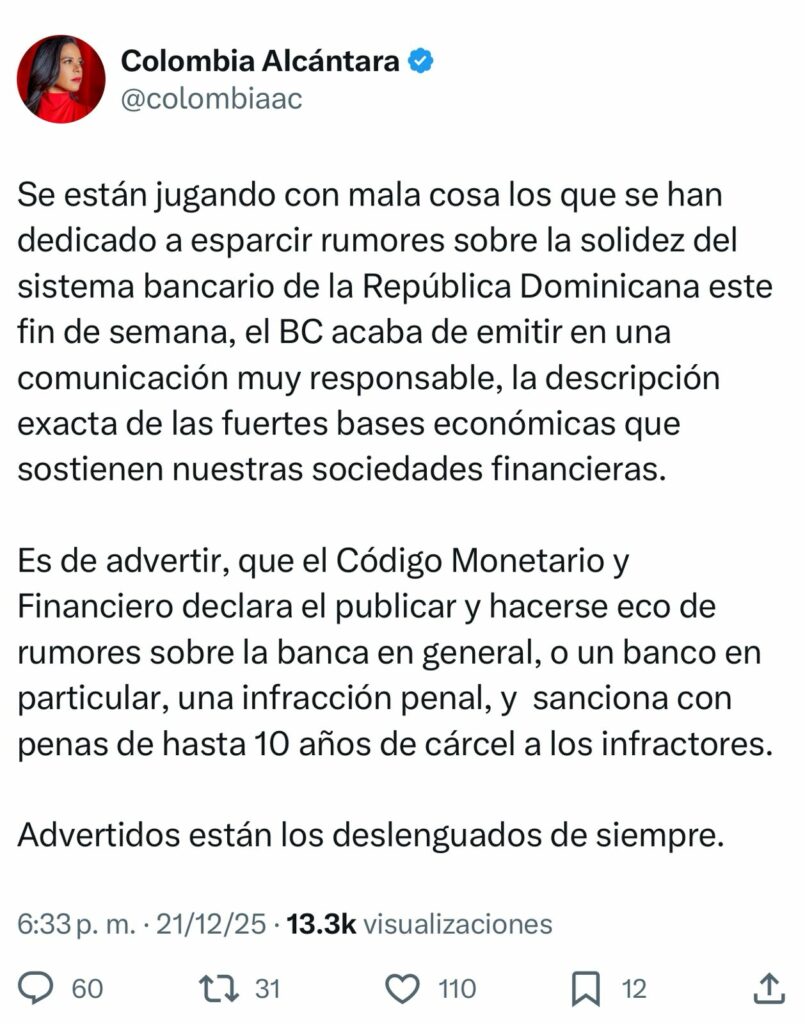
Task: Open Colombia Alcántara's profile picture
Action: point(61,79)
